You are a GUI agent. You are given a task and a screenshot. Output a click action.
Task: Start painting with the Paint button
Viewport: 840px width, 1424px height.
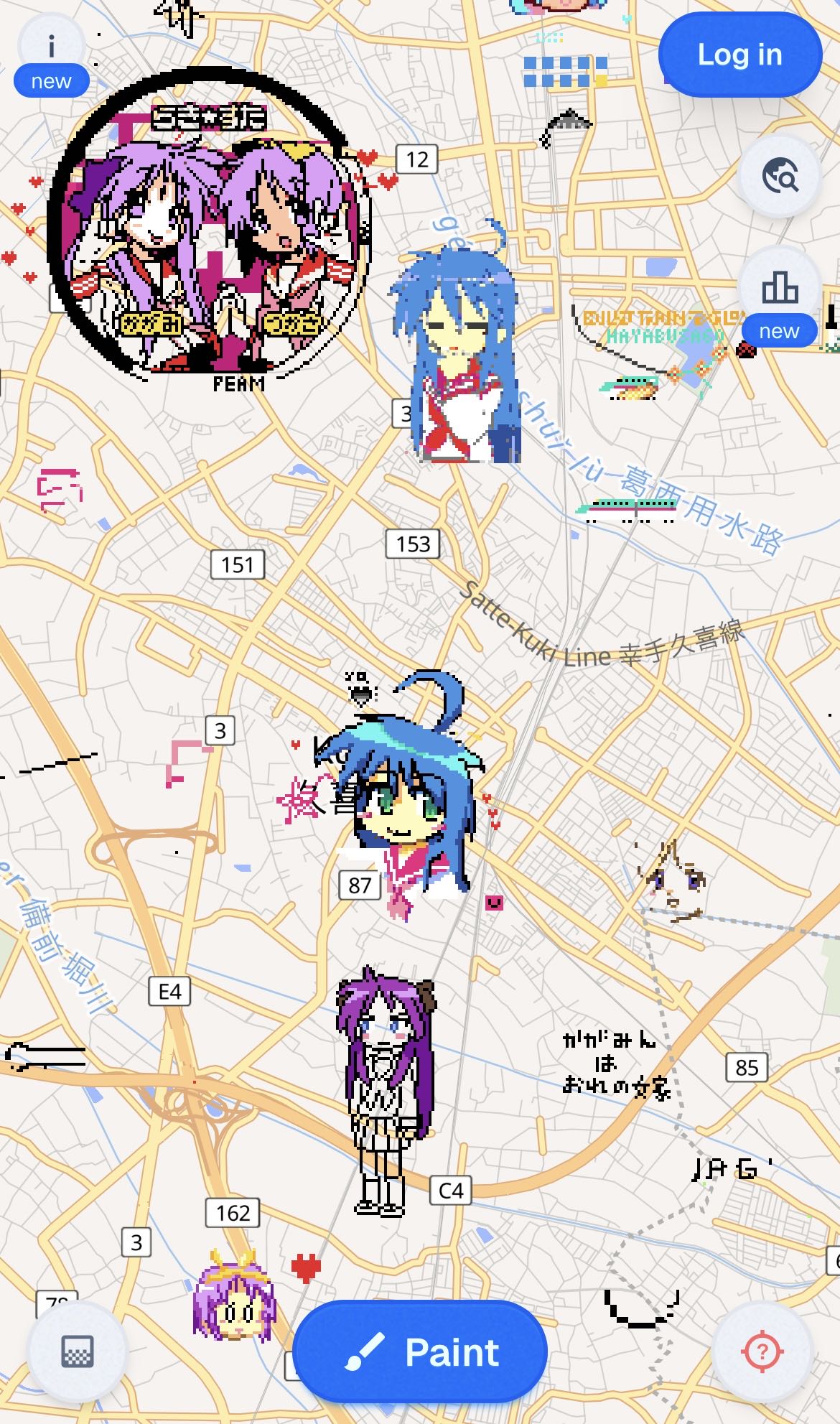pos(420,1352)
